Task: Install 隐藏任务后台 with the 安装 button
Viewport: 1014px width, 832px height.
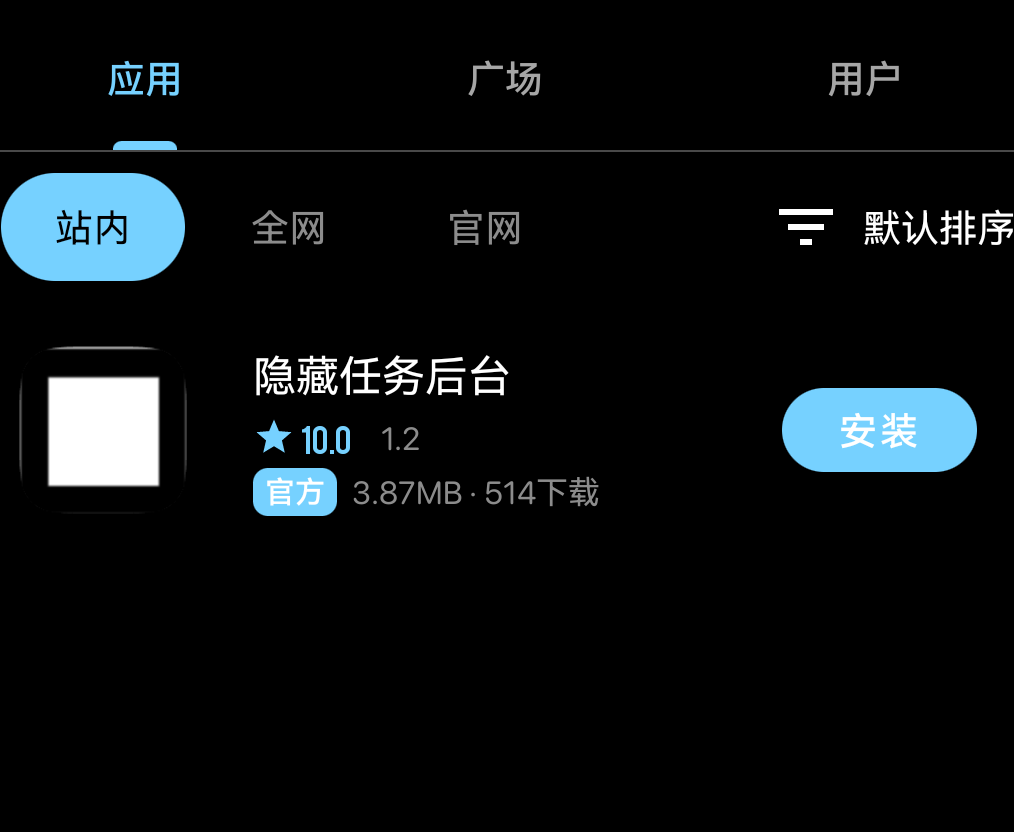Action: click(879, 430)
